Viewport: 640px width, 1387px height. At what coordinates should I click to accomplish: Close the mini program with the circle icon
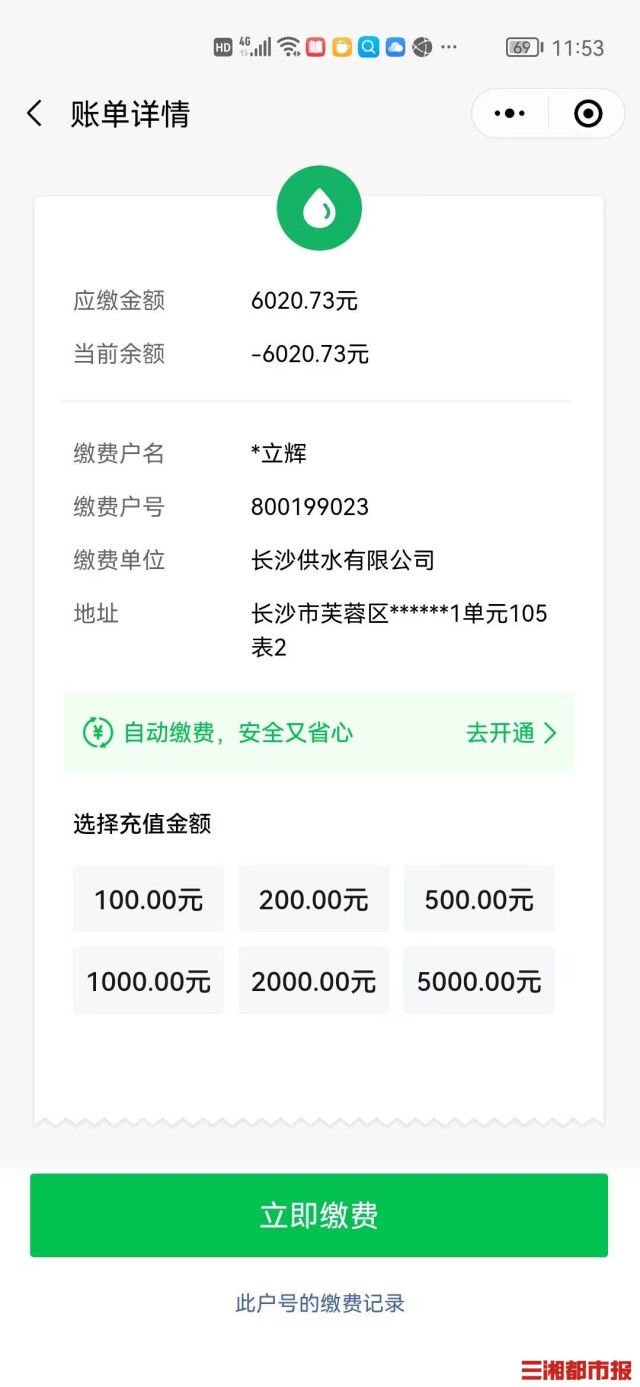point(588,114)
